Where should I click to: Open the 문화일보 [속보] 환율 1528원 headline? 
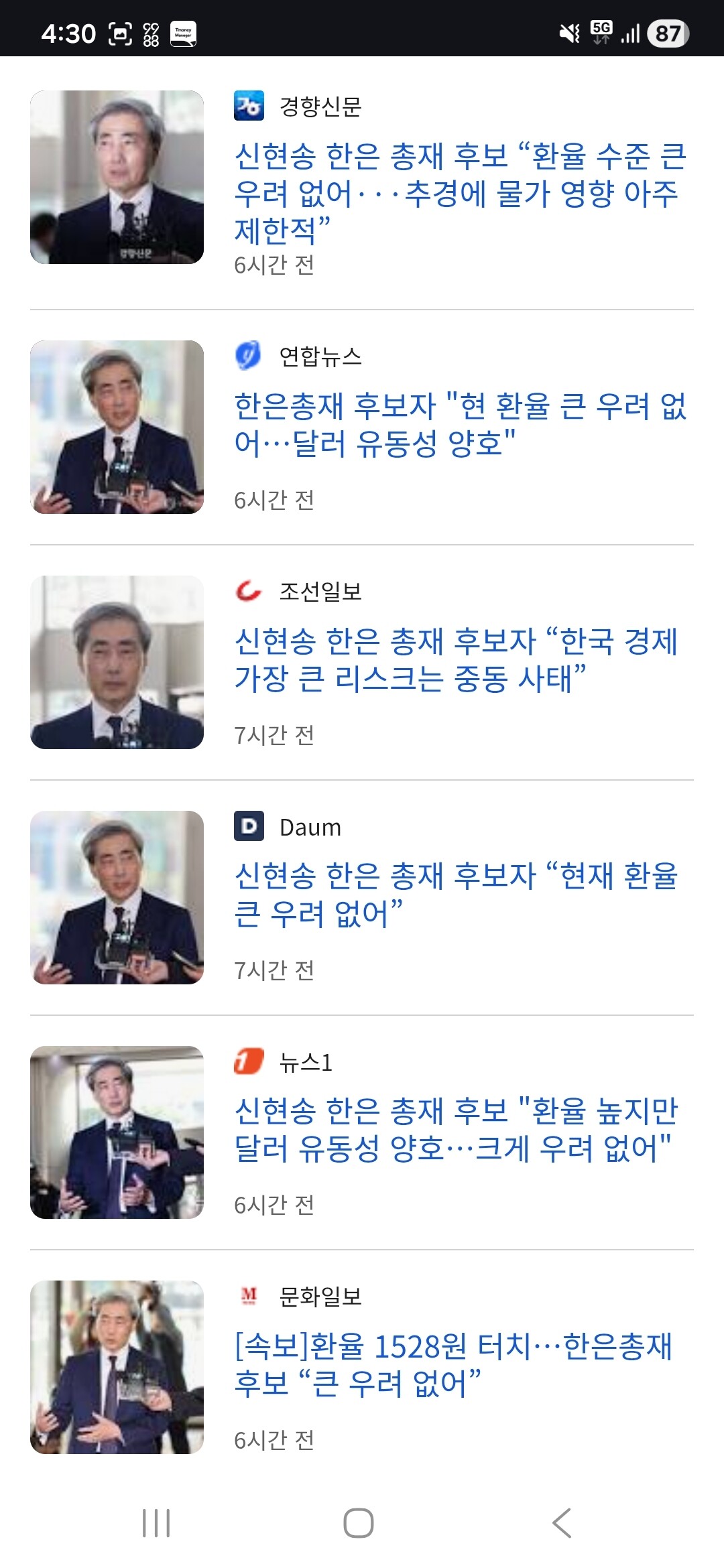pyautogui.click(x=453, y=1364)
